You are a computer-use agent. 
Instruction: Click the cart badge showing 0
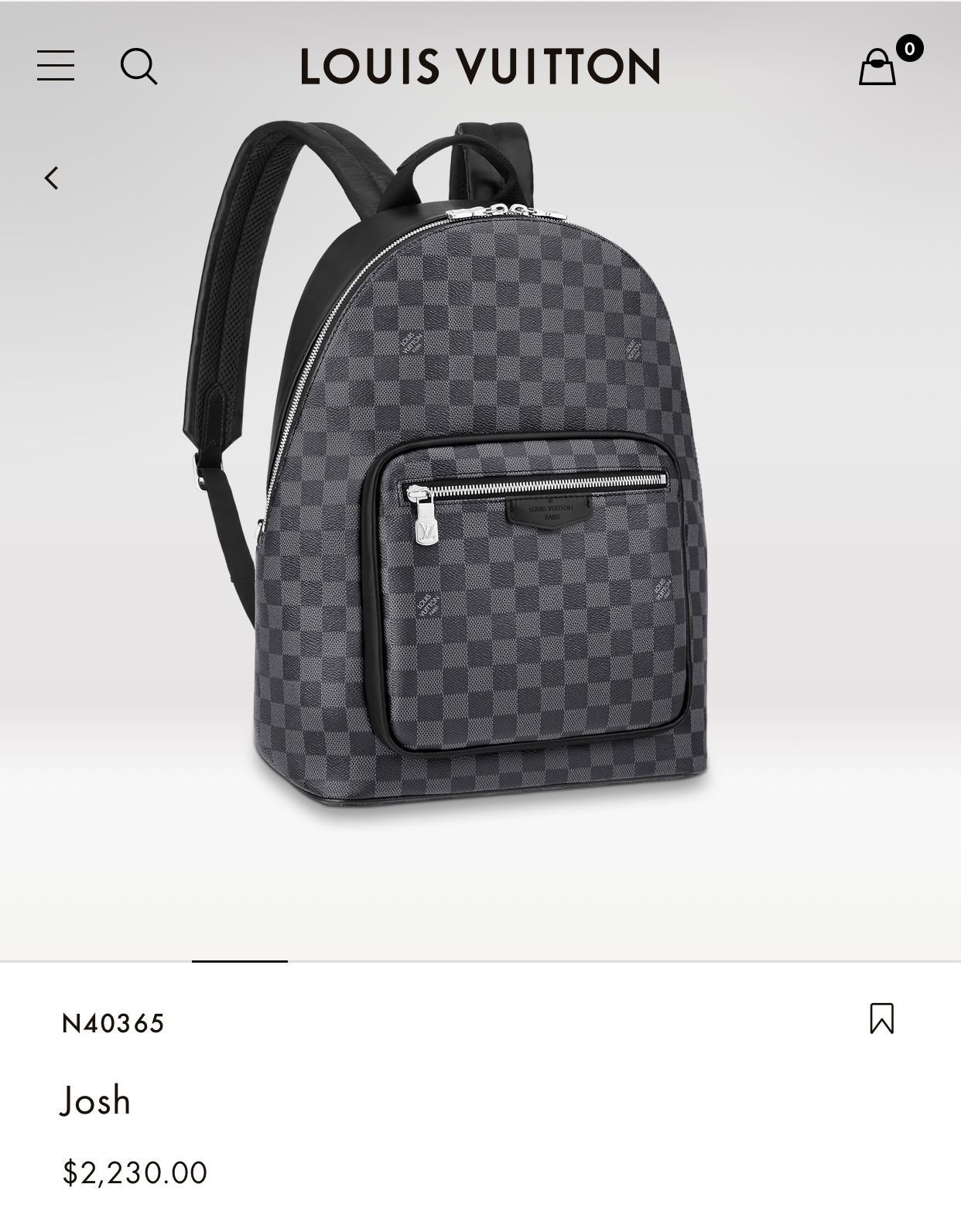click(911, 48)
